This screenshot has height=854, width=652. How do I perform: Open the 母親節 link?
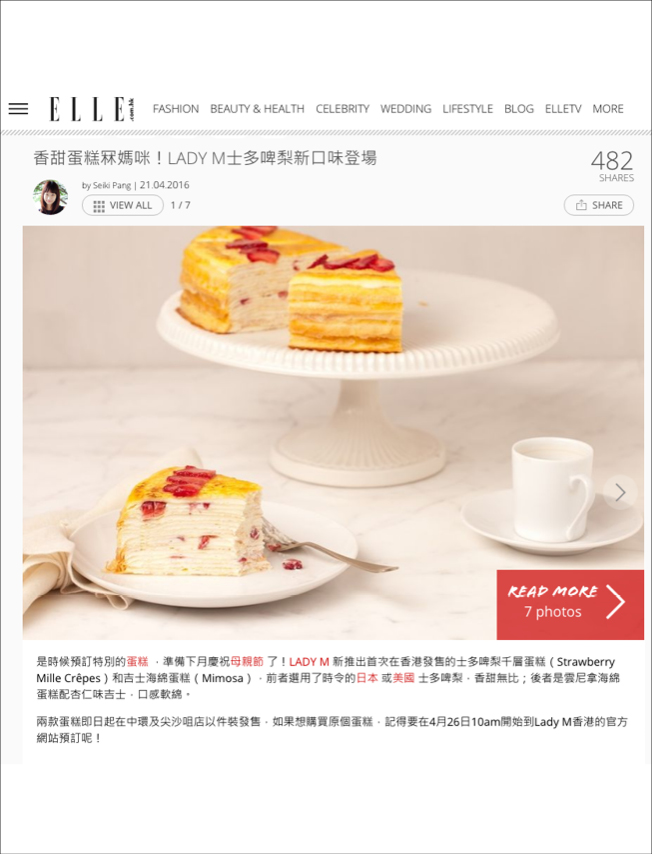click(x=247, y=662)
